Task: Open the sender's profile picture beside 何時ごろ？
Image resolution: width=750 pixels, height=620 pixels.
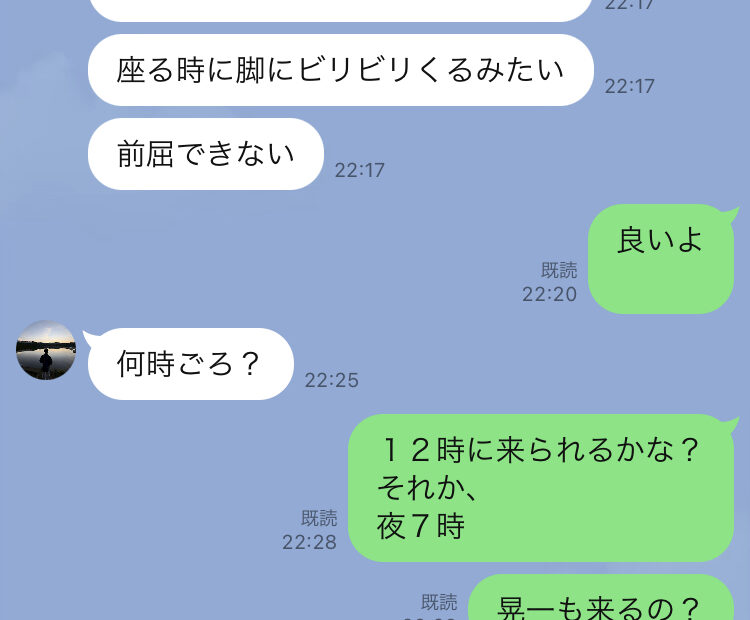Action: click(x=46, y=351)
